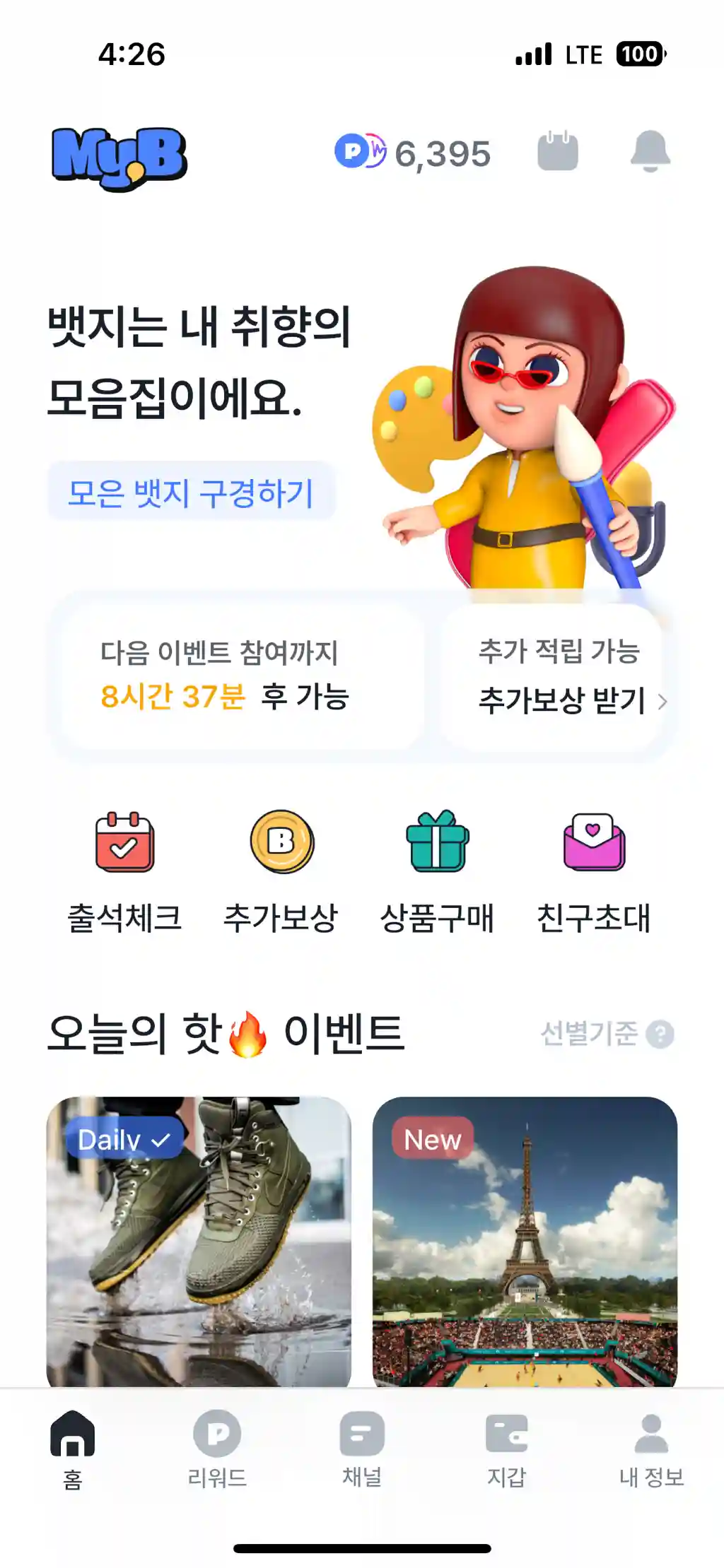Open the New Eiffel Tower event card
724x1568 pixels.
coord(525,1240)
